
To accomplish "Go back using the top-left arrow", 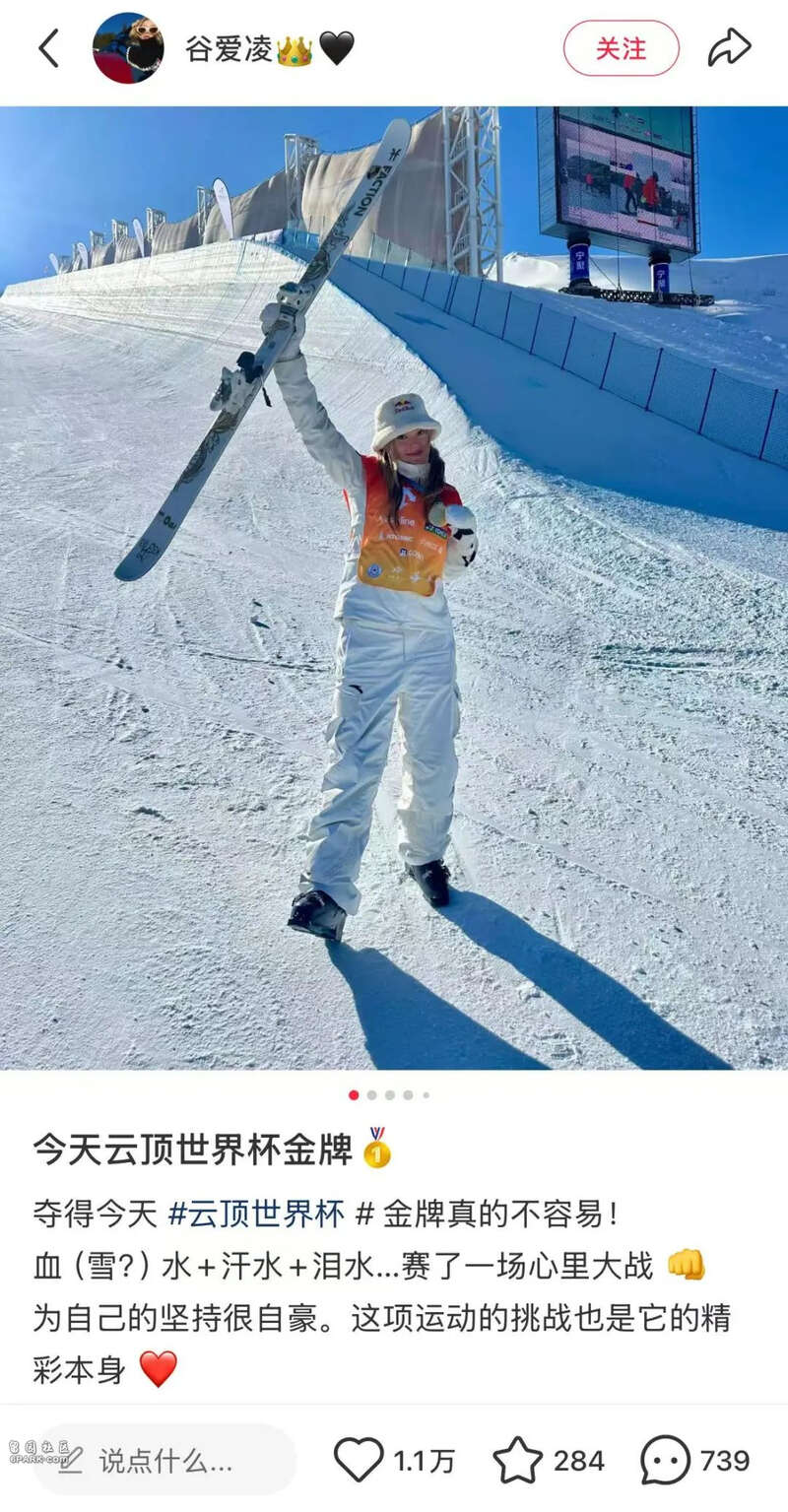I will [x=48, y=48].
